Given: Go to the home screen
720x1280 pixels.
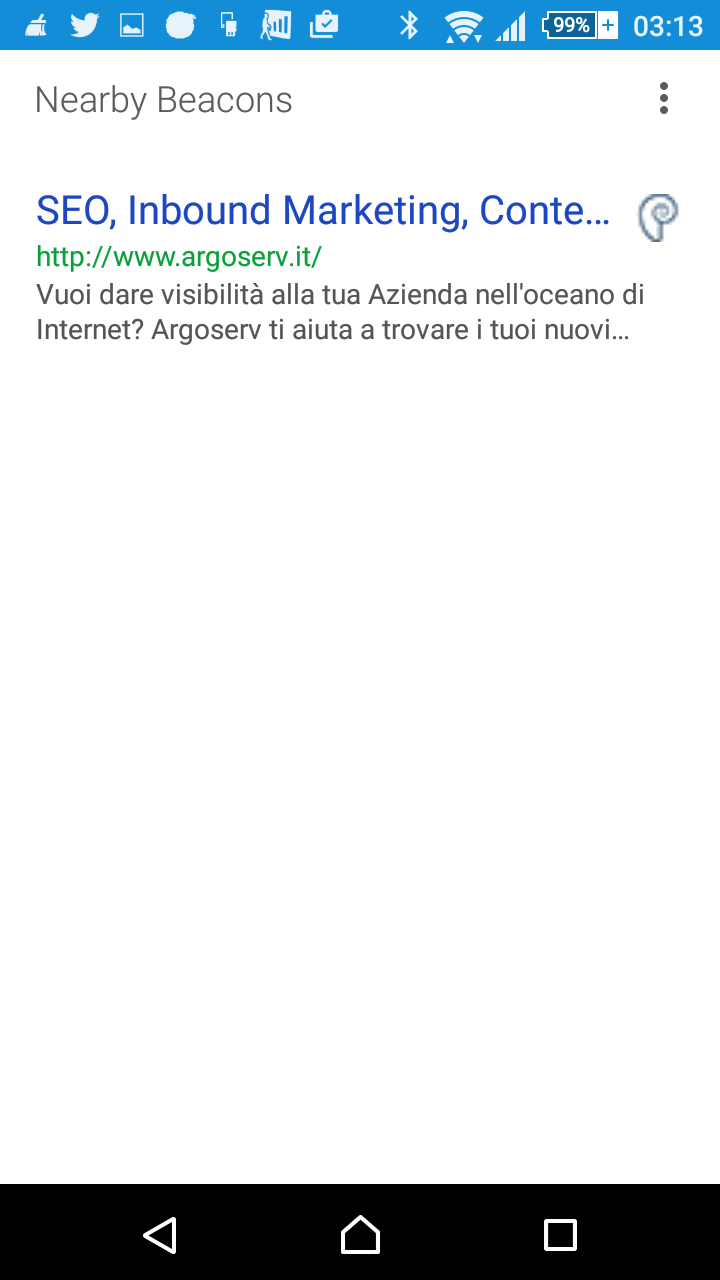Looking at the screenshot, I should click(360, 1235).
